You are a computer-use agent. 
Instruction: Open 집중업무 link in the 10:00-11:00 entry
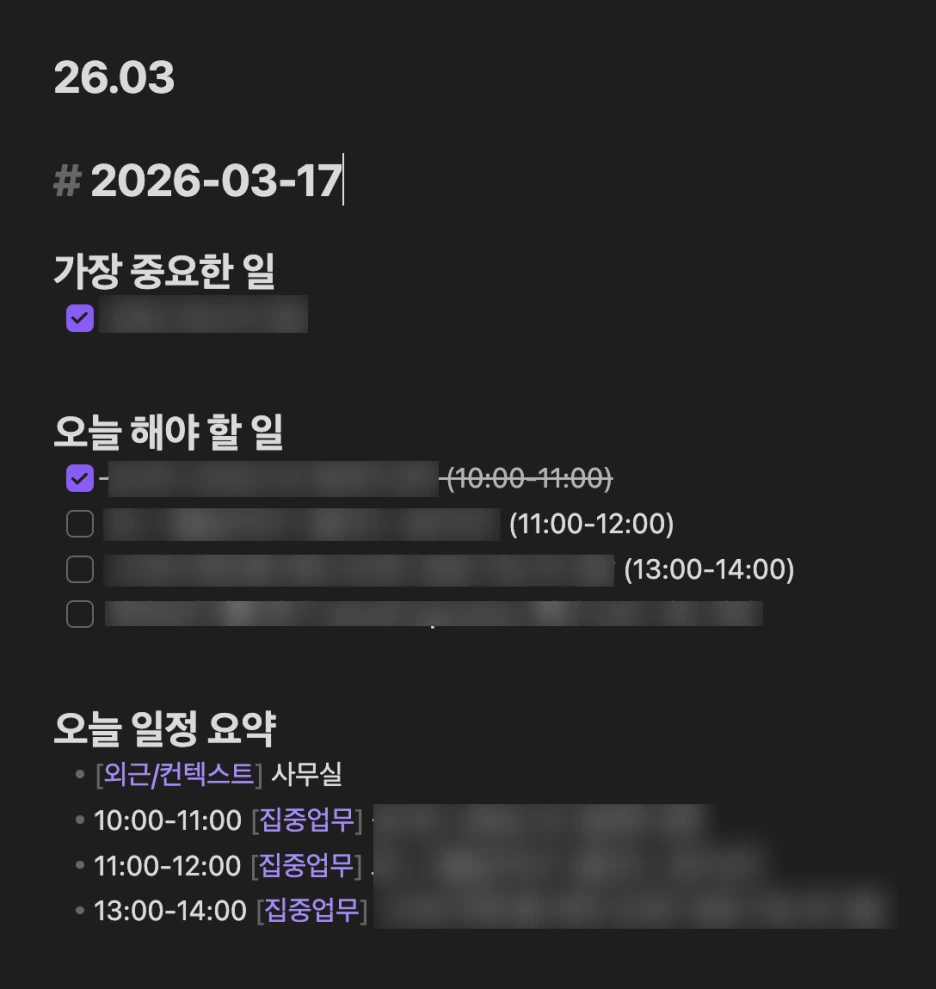(x=307, y=820)
